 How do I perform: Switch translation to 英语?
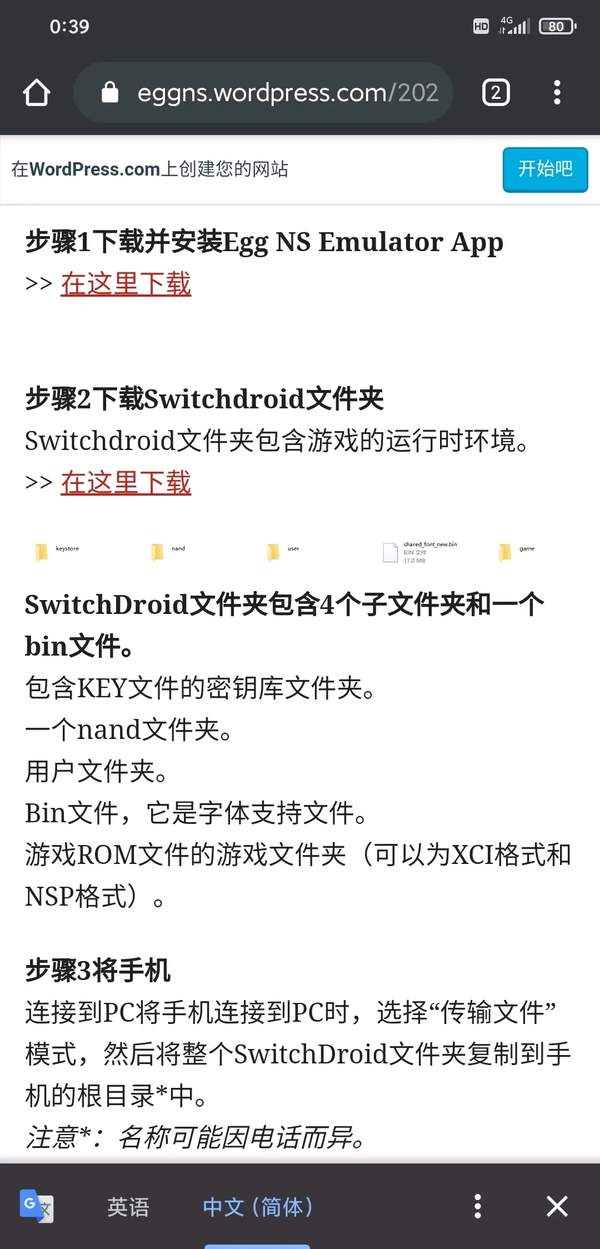tap(128, 1207)
